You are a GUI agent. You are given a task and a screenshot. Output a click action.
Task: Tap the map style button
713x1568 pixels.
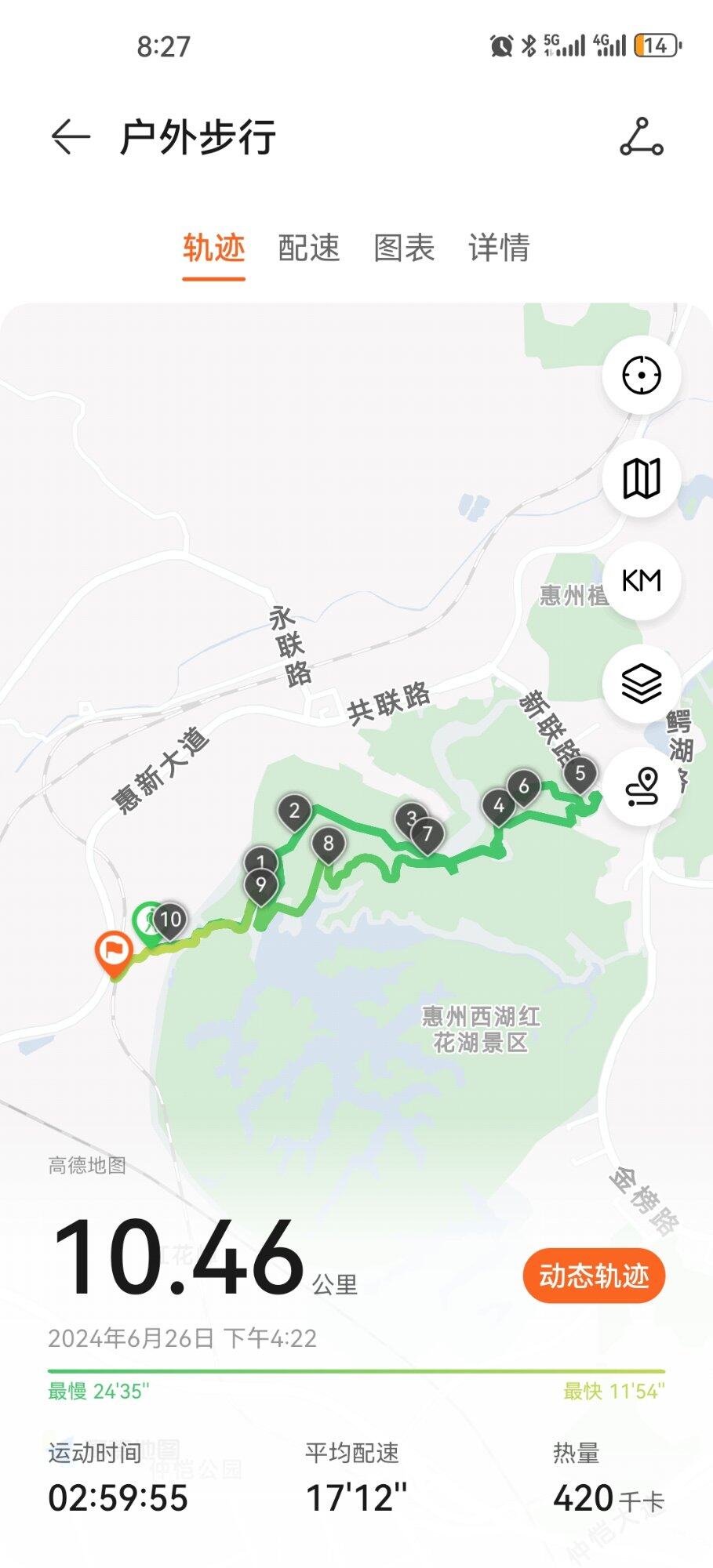point(642,478)
